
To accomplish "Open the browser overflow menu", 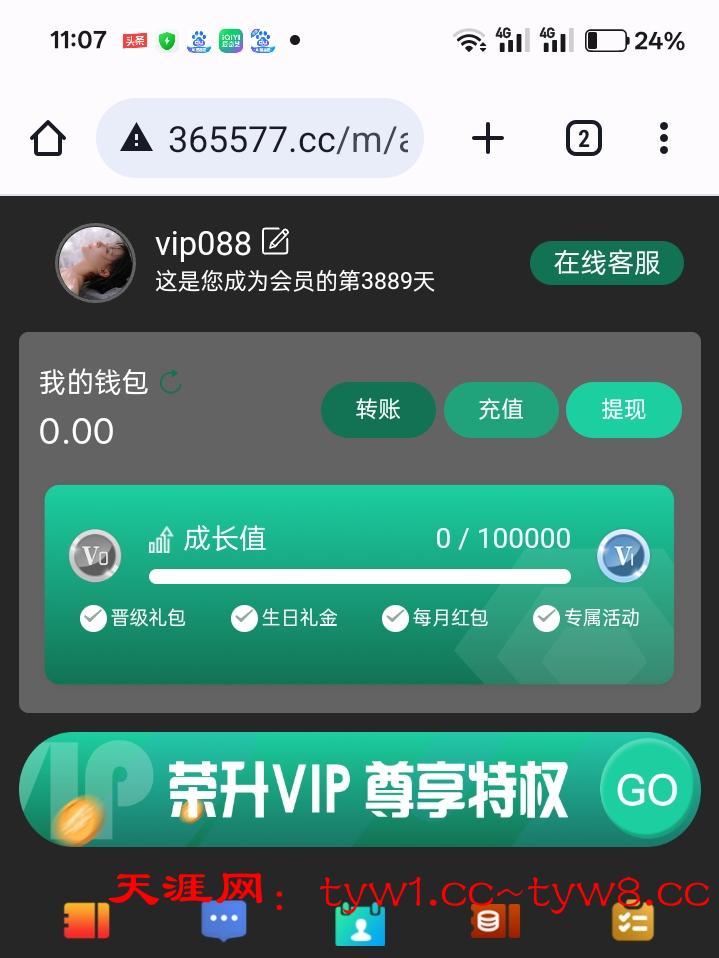I will point(663,139).
